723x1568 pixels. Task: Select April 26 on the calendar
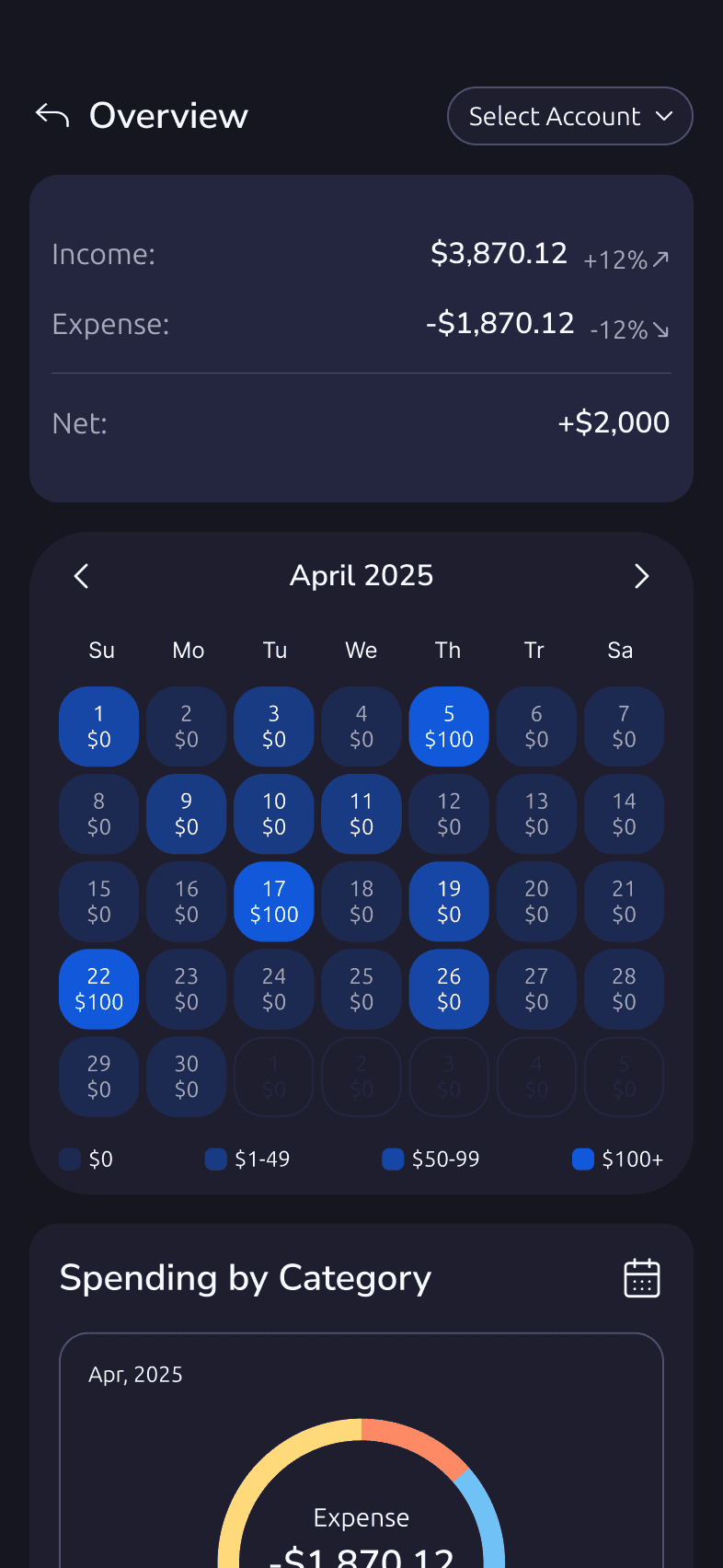(449, 988)
